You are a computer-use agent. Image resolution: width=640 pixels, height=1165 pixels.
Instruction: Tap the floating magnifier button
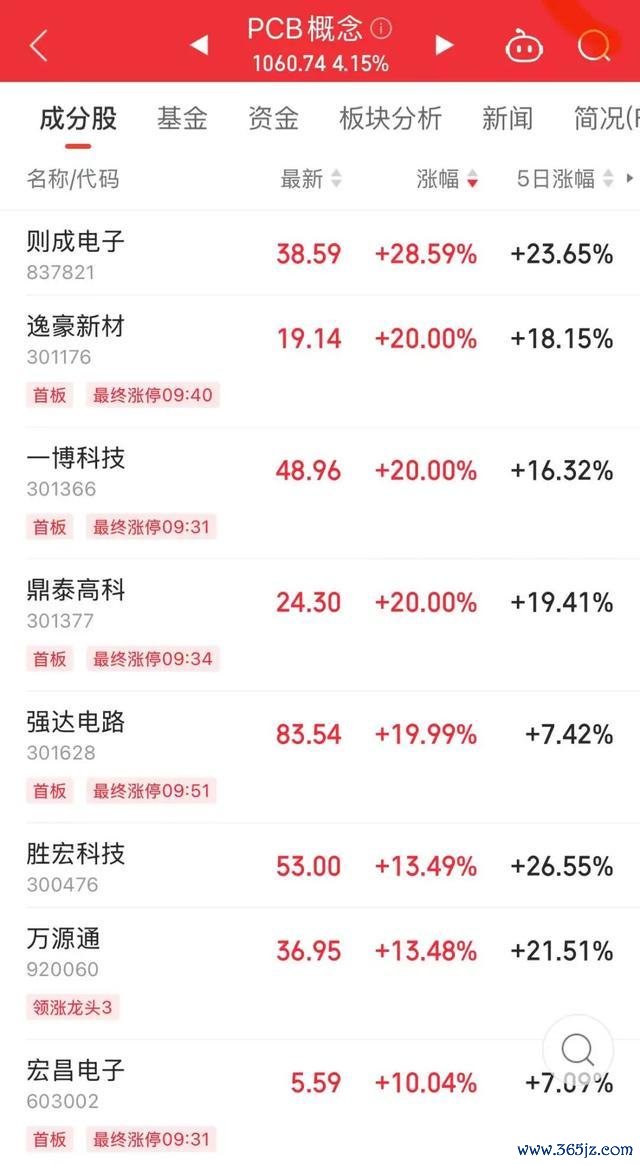point(578,1051)
